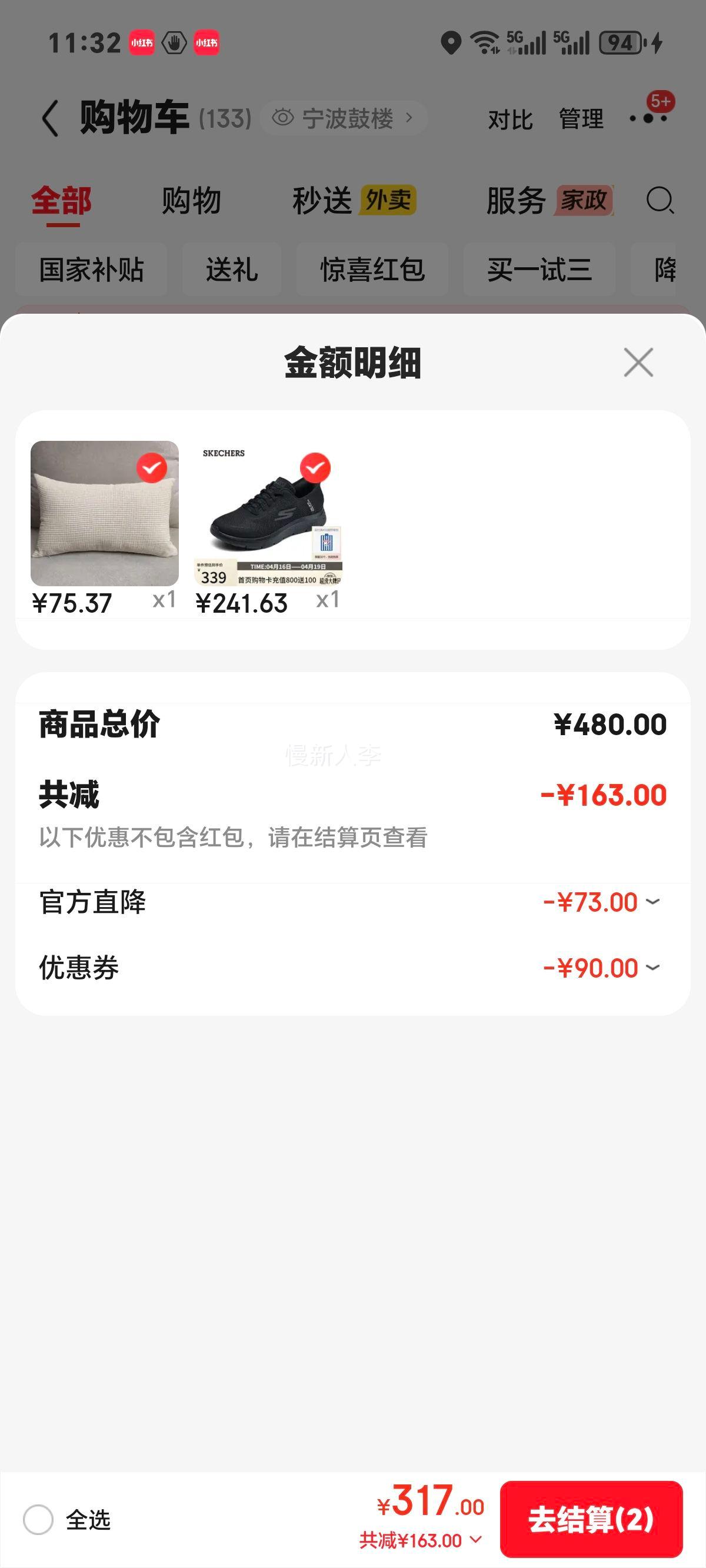
Task: Switch to the 服务 tab
Action: pos(516,201)
